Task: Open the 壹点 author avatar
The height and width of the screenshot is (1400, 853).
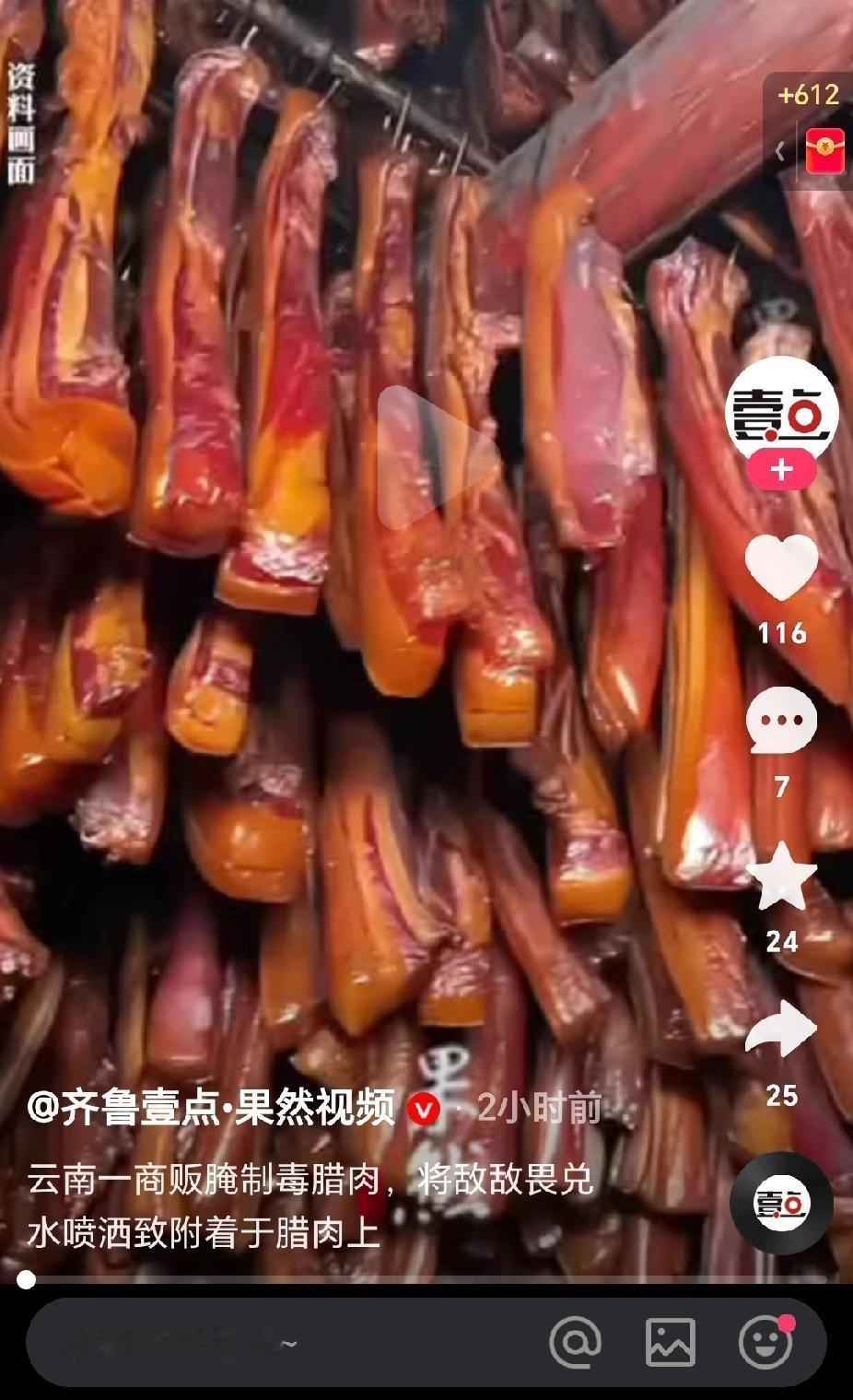Action: coord(781,410)
